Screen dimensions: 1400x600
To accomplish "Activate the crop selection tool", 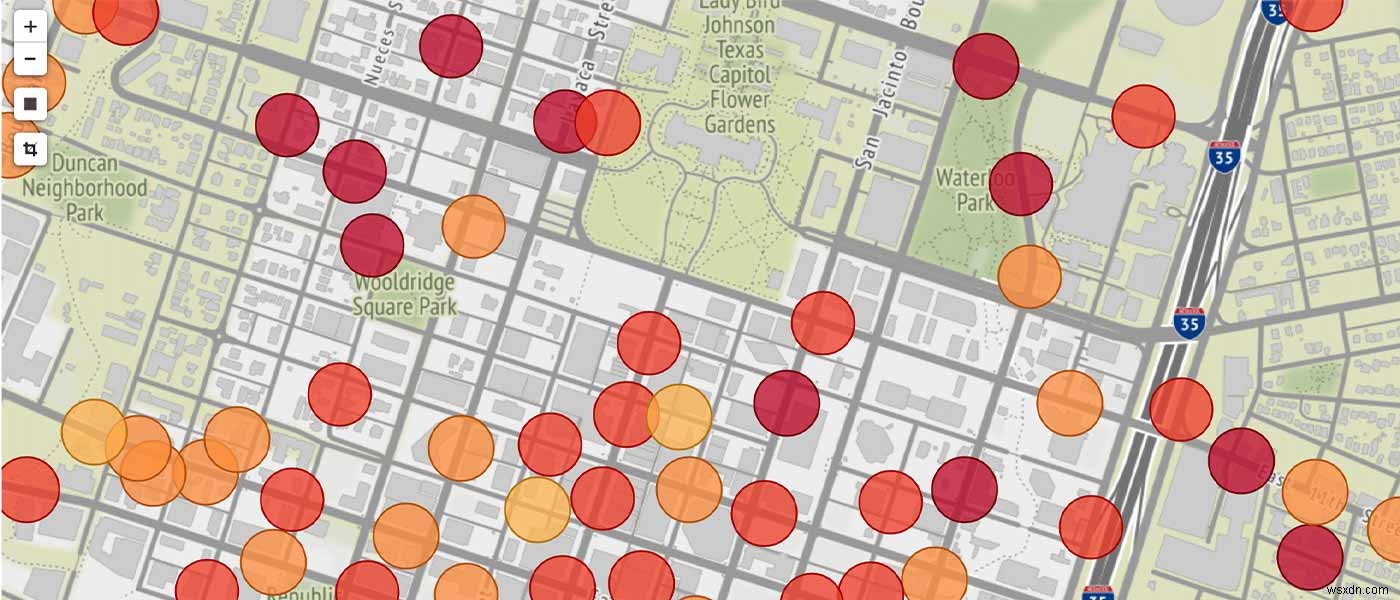I will (30, 150).
